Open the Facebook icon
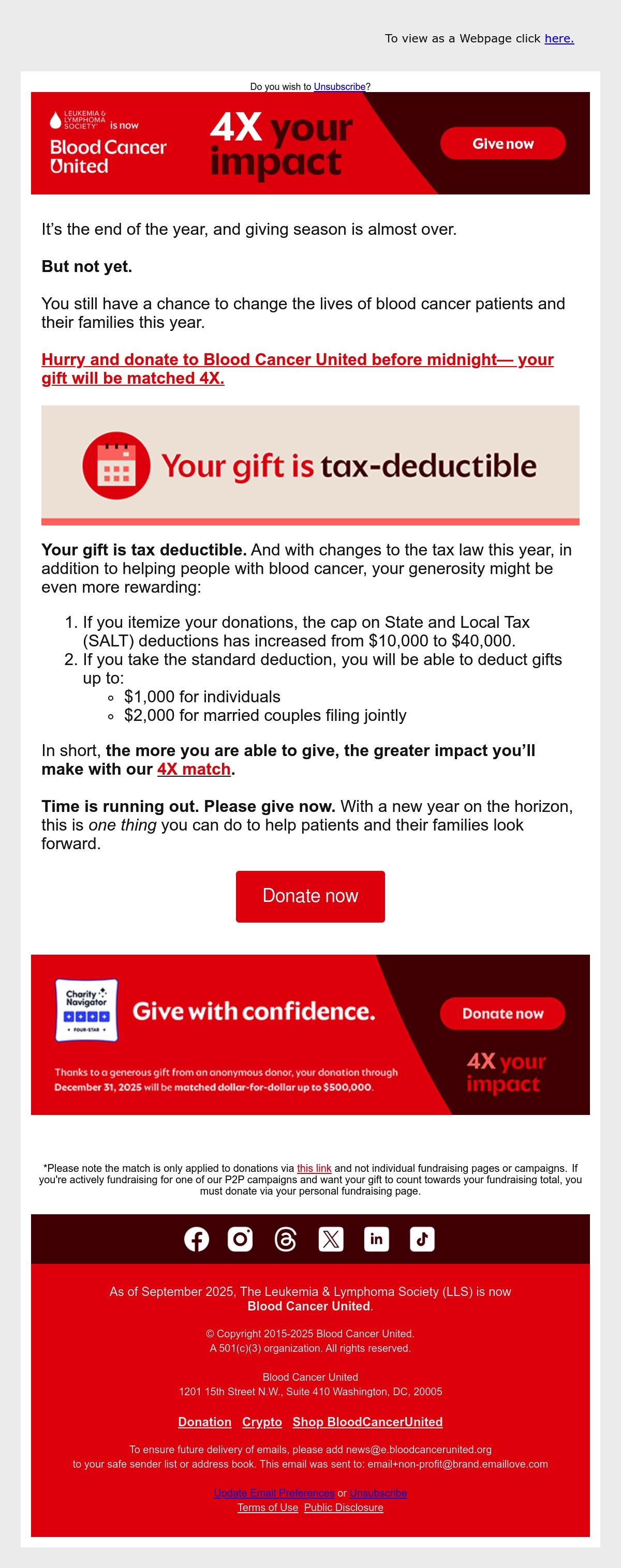Image resolution: width=621 pixels, height=1568 pixels. pyautogui.click(x=197, y=1239)
